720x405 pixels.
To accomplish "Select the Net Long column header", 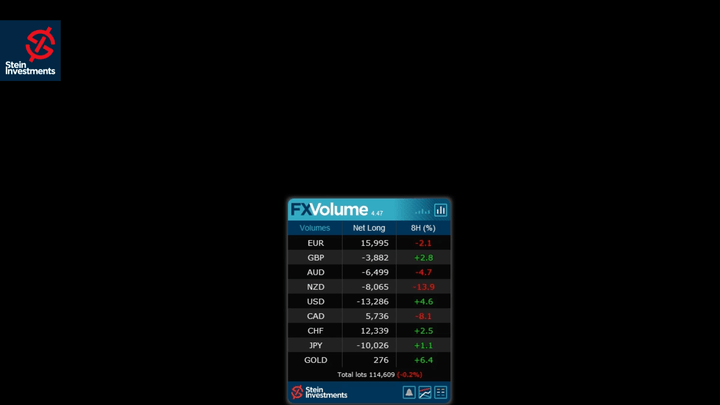I will 369,228.
